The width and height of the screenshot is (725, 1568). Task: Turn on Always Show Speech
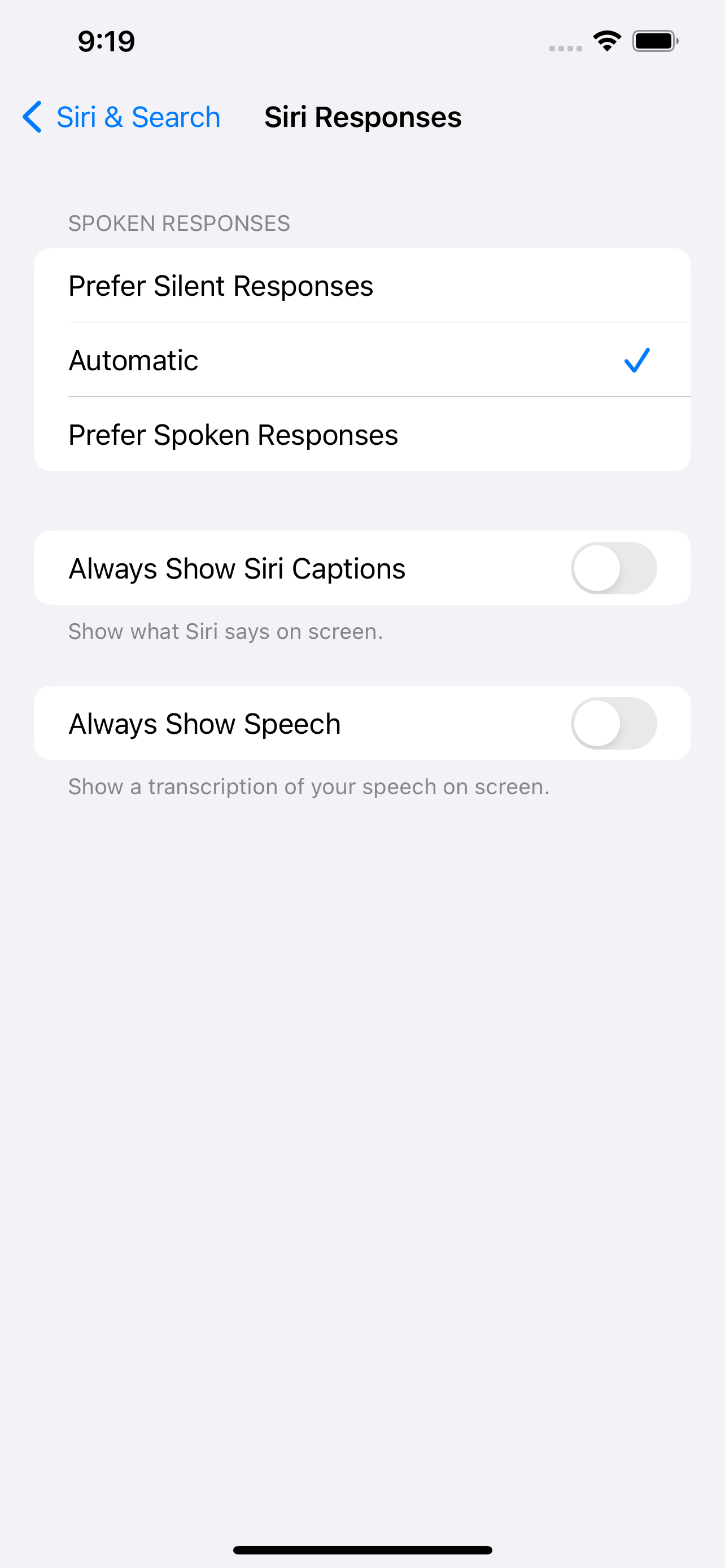613,723
